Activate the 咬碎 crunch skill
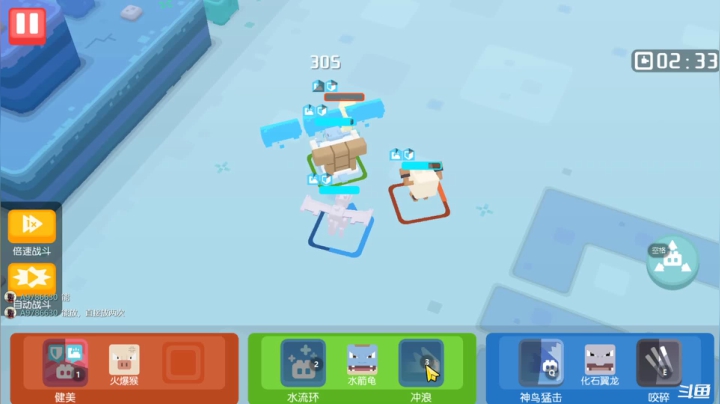This screenshot has width=720, height=404. pyautogui.click(x=658, y=361)
